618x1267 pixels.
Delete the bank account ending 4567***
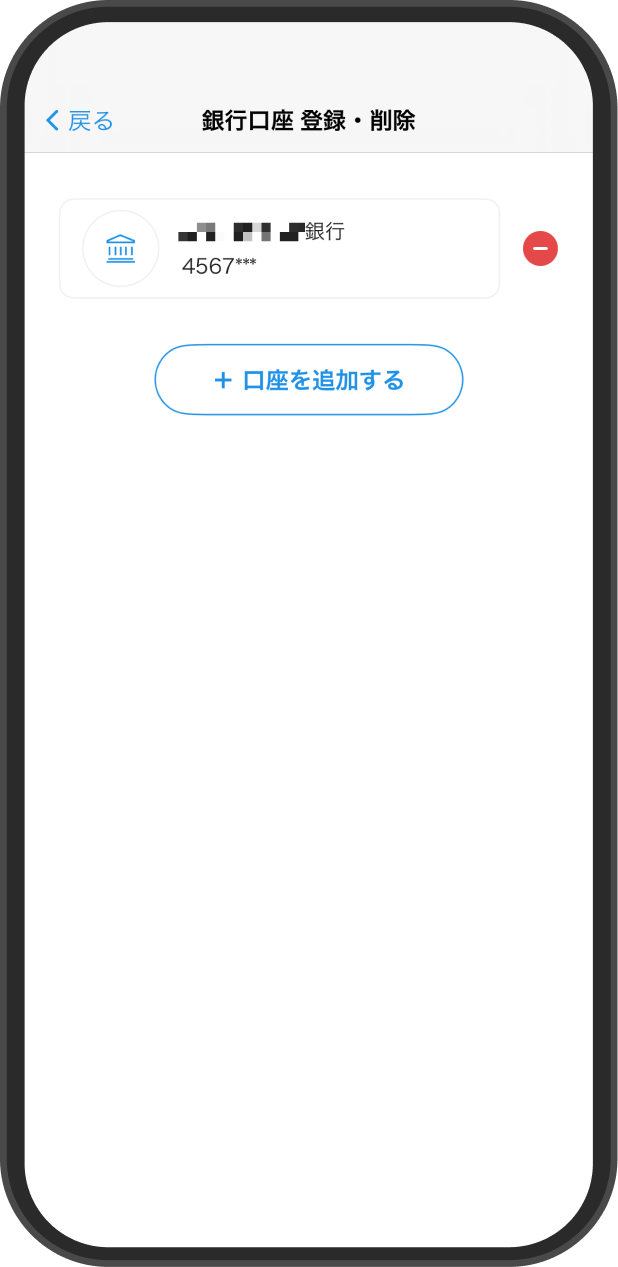(x=540, y=248)
